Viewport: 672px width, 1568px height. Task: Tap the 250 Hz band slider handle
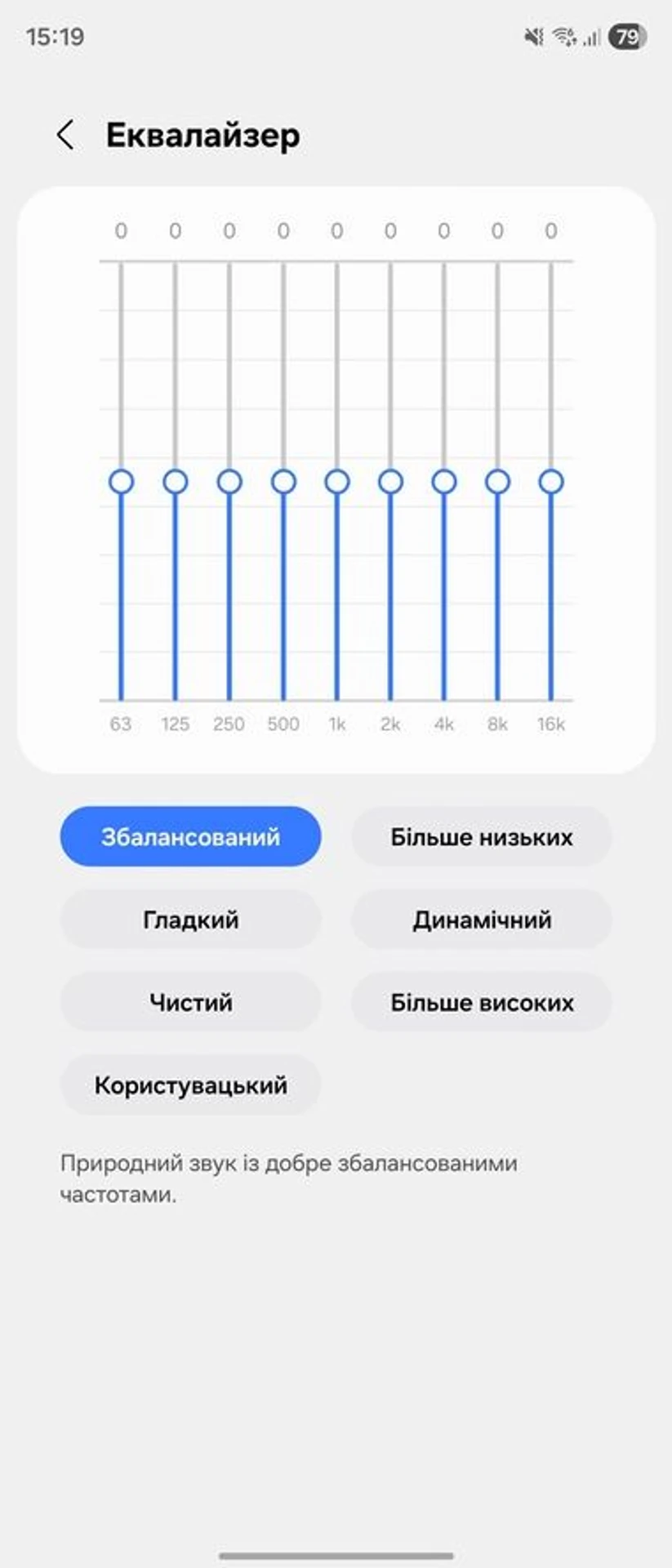click(x=229, y=482)
